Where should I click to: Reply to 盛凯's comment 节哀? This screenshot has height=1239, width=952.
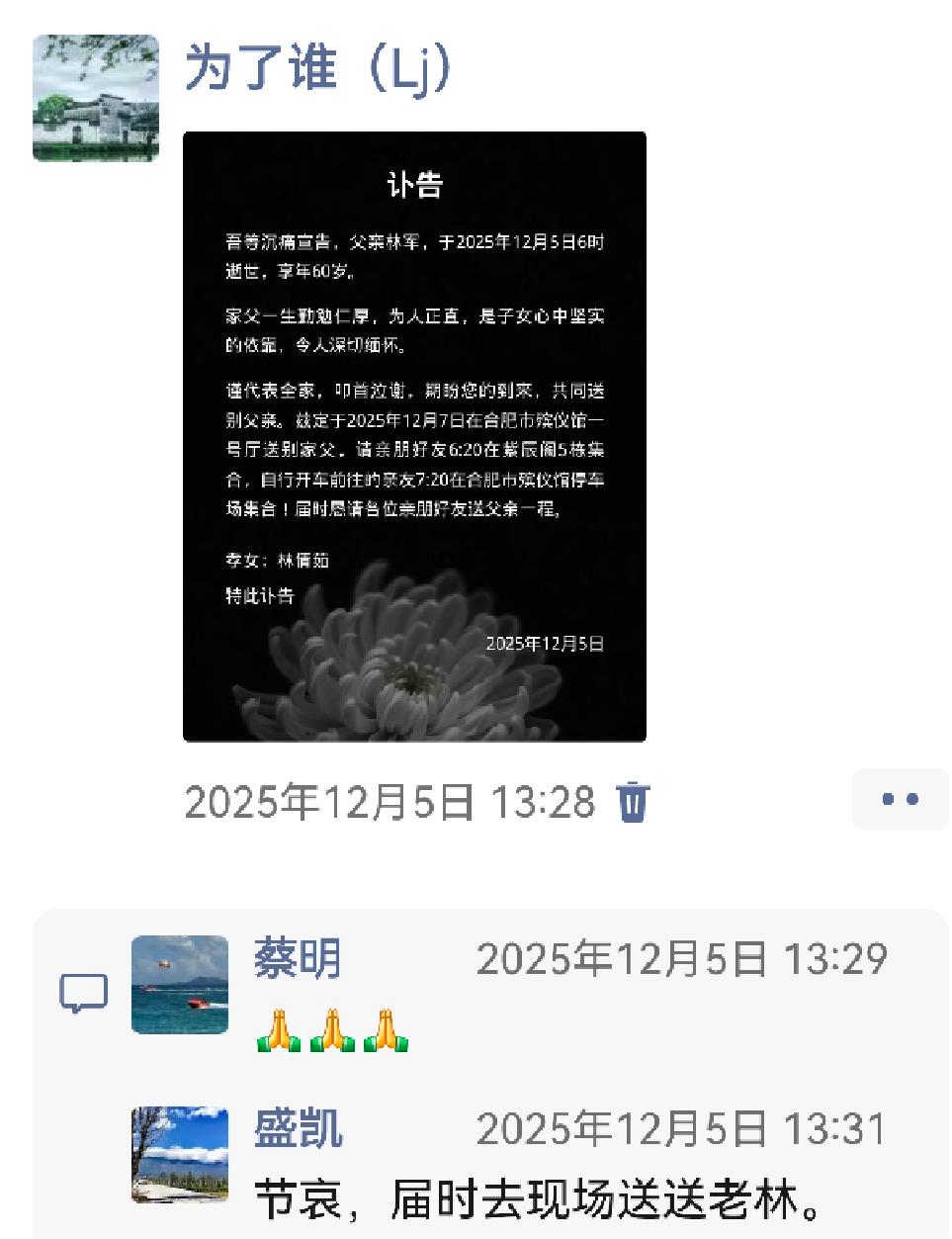pyautogui.click(x=539, y=1200)
